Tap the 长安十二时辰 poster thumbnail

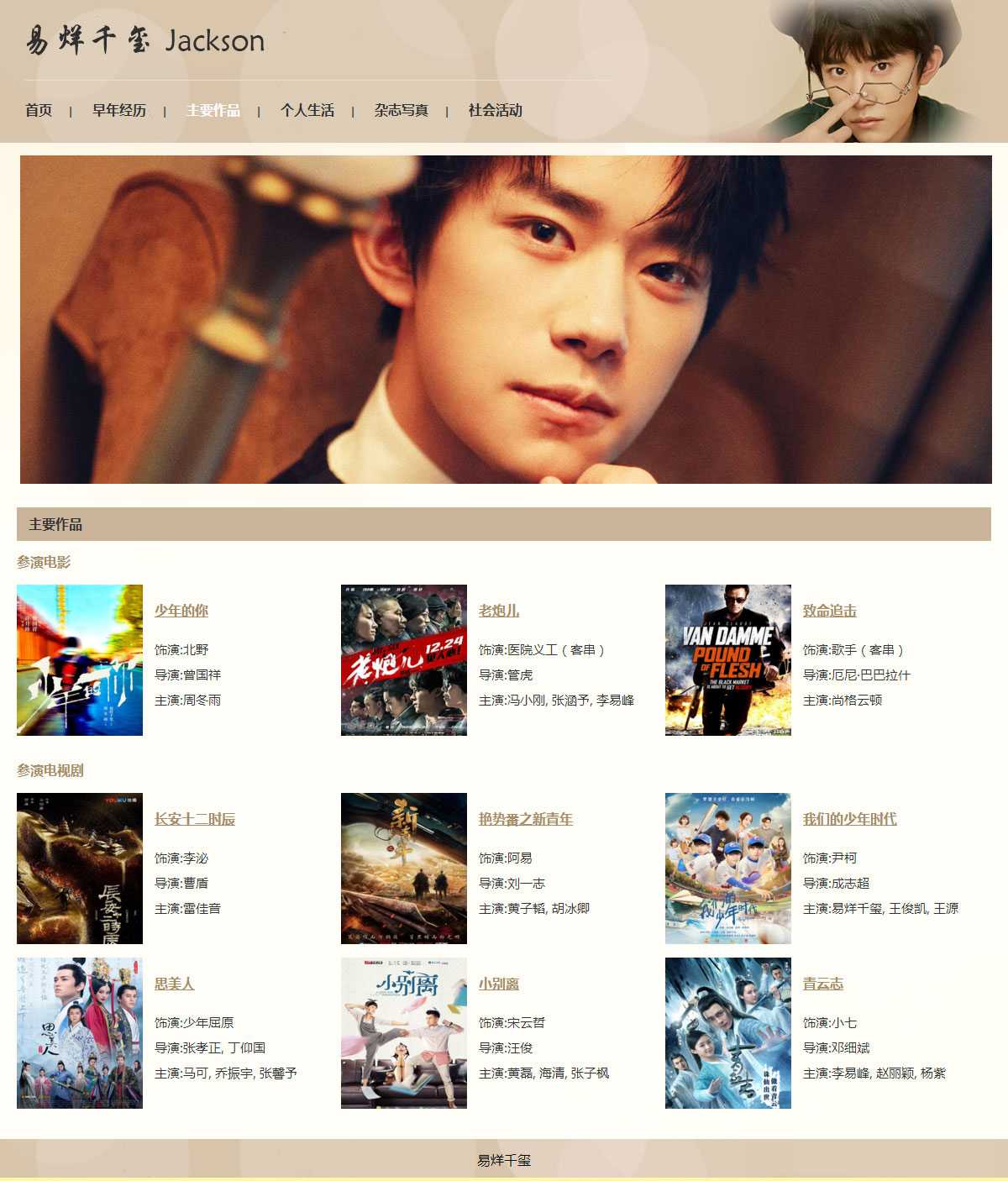(80, 869)
